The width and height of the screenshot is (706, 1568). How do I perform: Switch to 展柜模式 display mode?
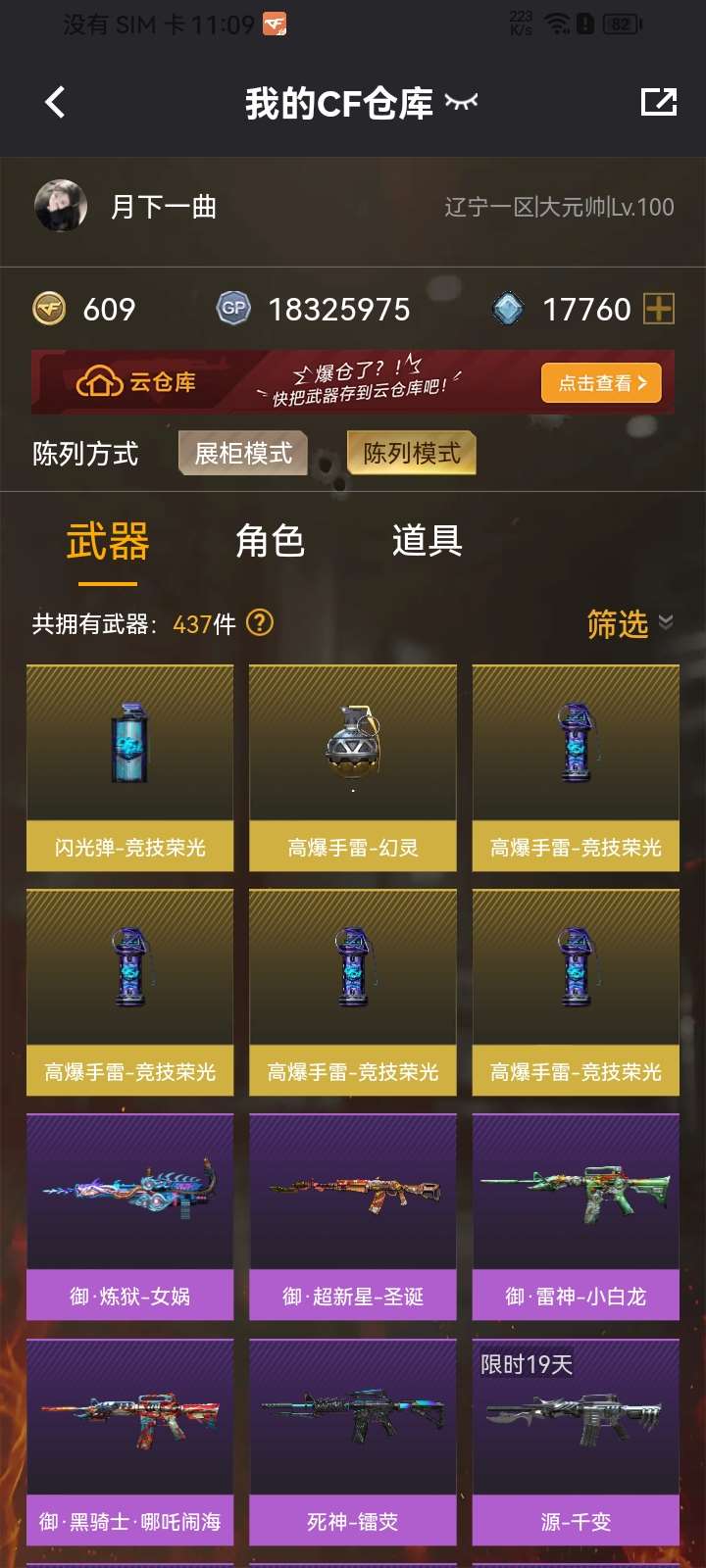pos(243,453)
